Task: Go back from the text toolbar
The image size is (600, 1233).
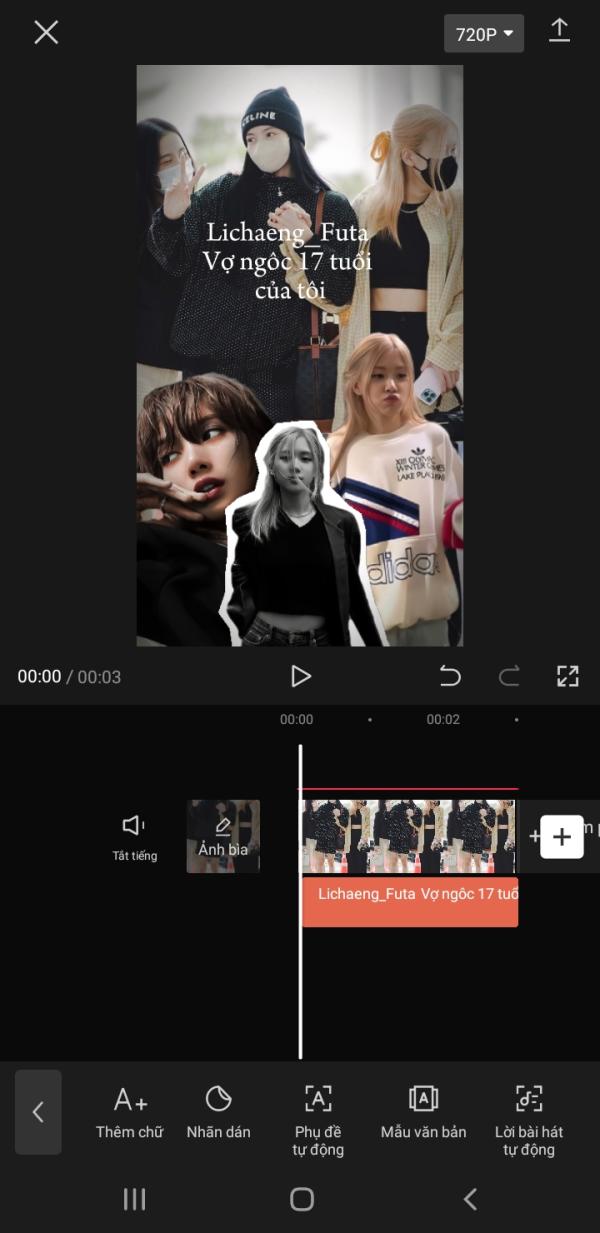Action: [x=38, y=1112]
